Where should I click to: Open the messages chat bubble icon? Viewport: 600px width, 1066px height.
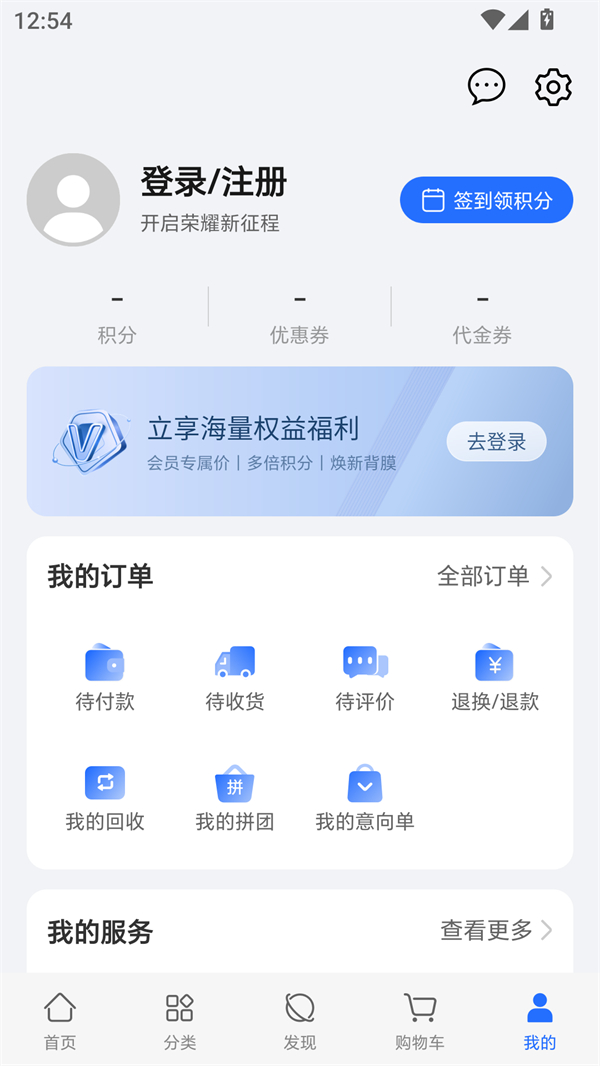(x=487, y=87)
